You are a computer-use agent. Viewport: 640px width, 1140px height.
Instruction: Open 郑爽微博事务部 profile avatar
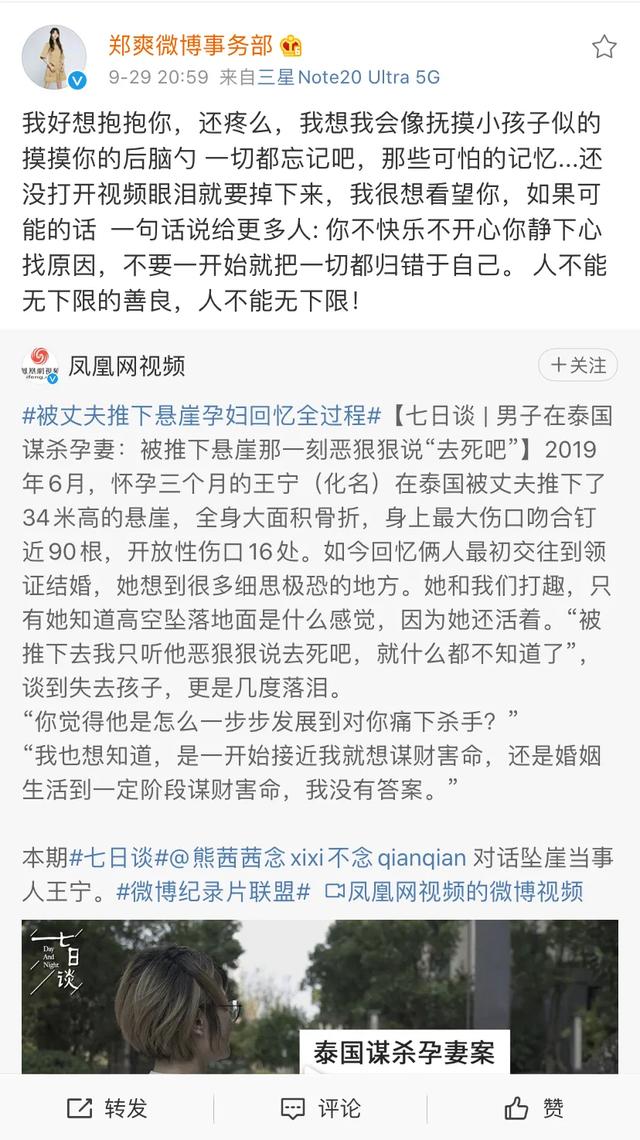[54, 58]
